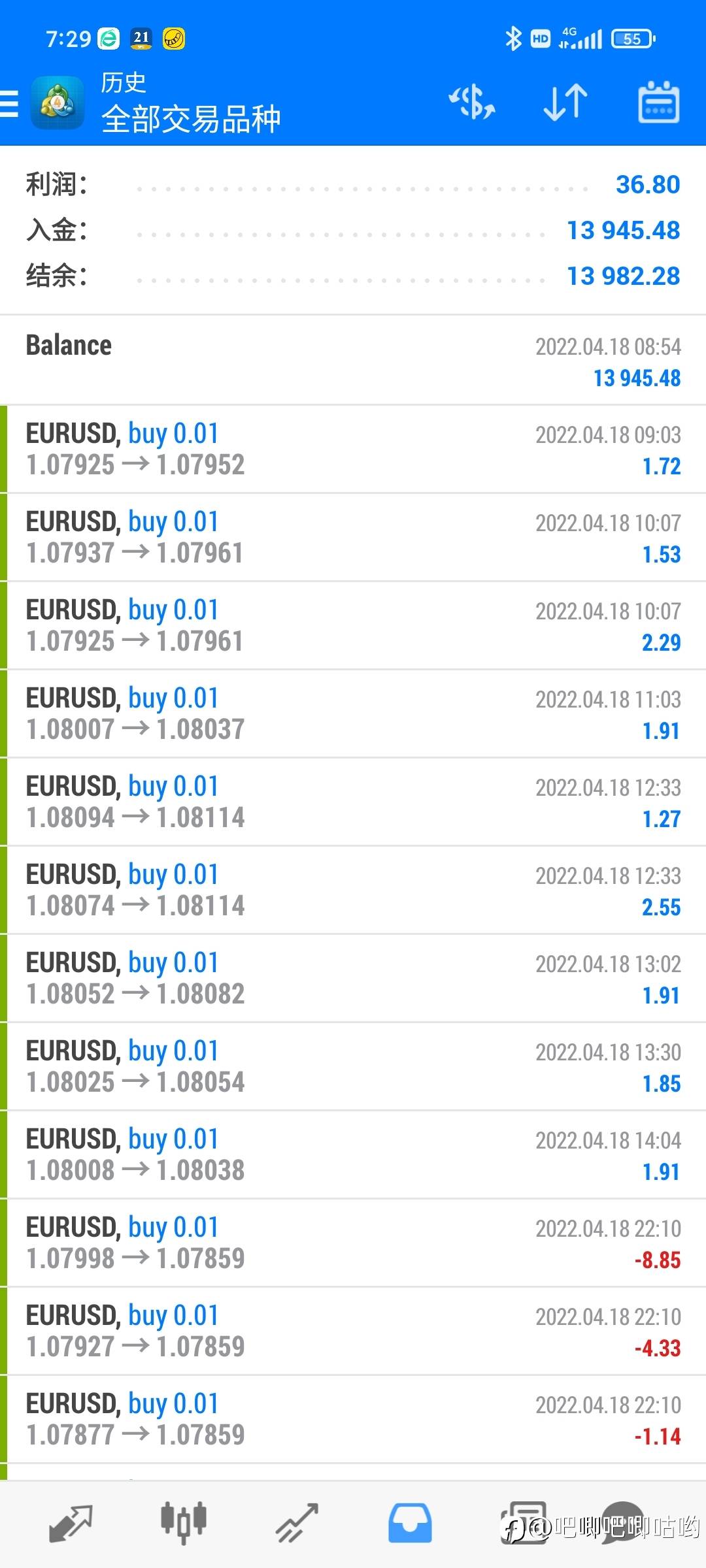This screenshot has height=1568, width=706.
Task: Open the symbol filter dollar icon
Action: pos(472,103)
